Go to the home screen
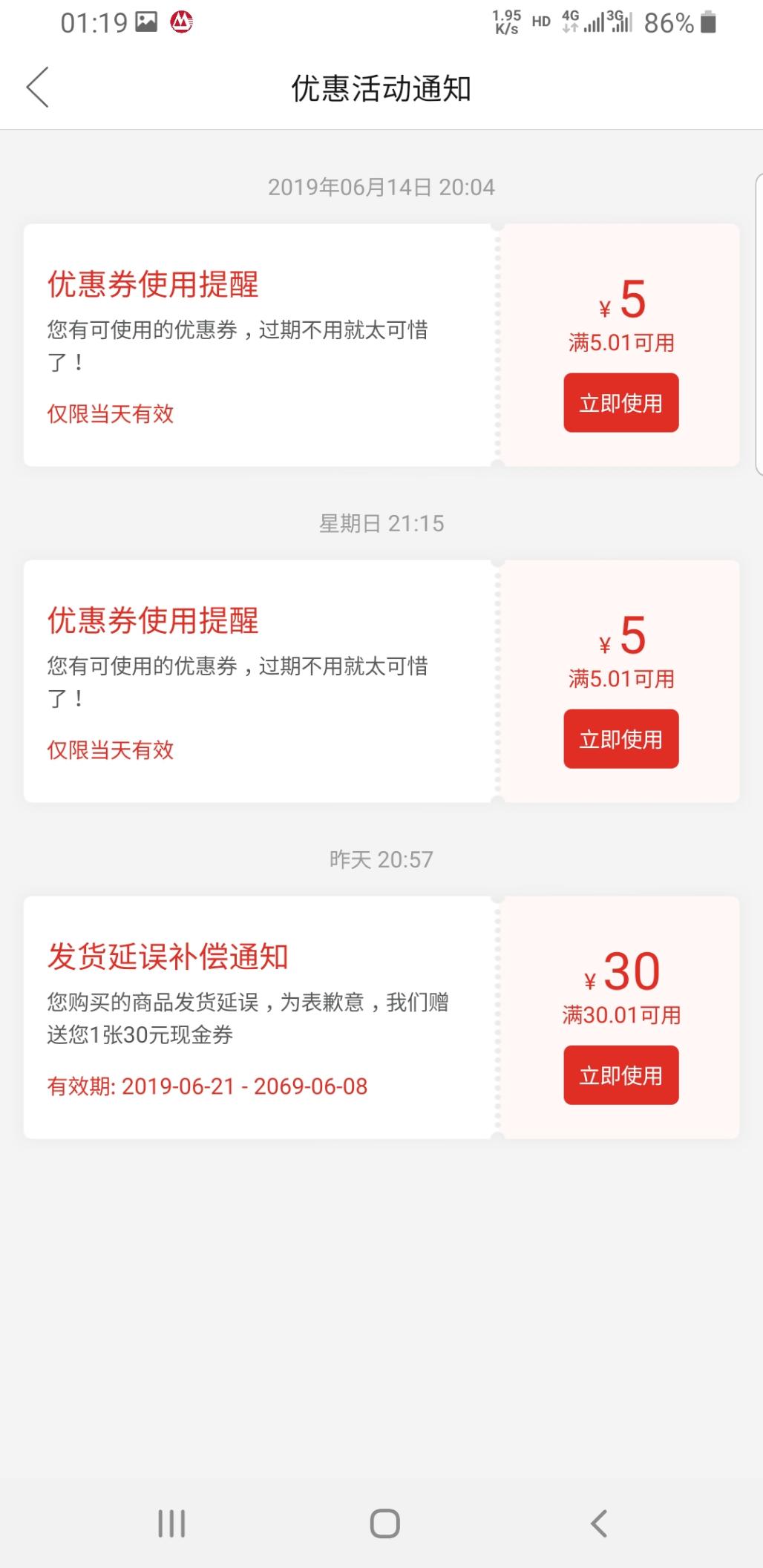The width and height of the screenshot is (763, 1568). 384,1523
